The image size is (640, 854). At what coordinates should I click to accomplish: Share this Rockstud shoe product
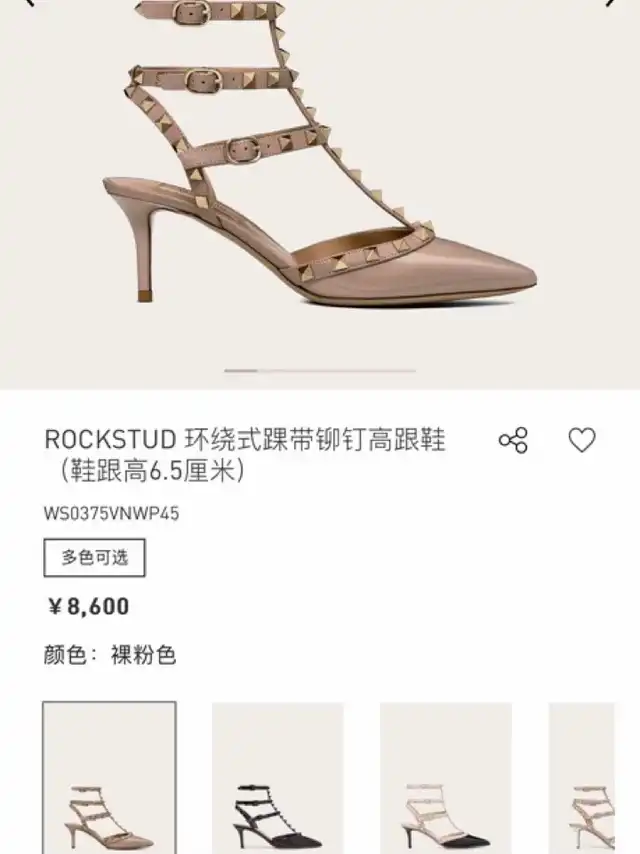pyautogui.click(x=513, y=440)
